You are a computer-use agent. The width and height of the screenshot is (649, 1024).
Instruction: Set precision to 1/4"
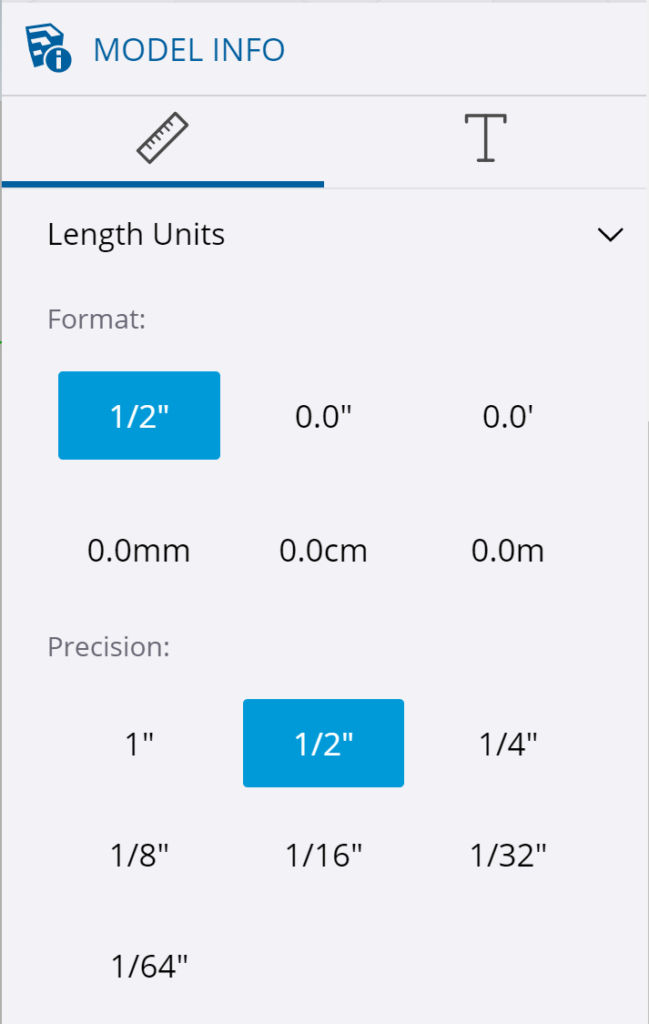508,744
